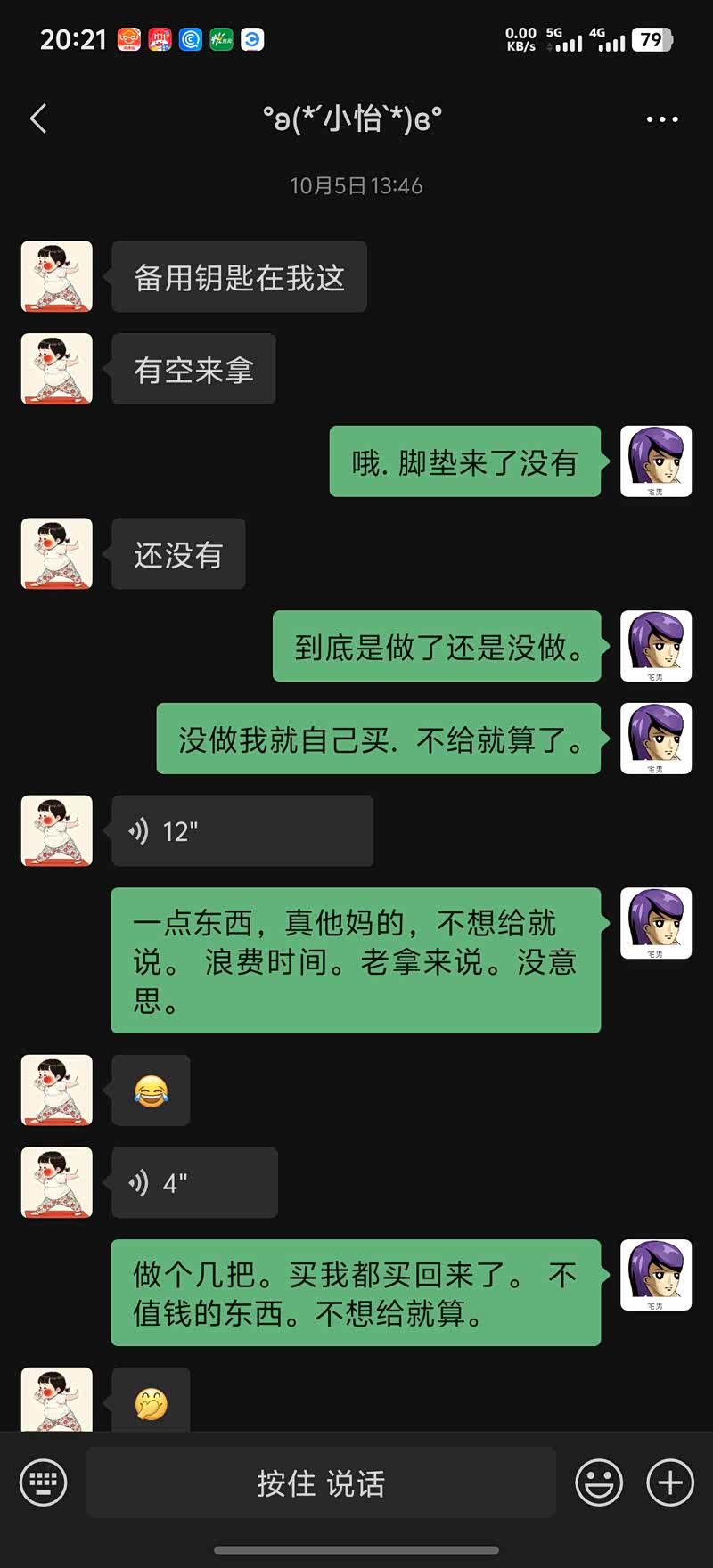The image size is (713, 1568).
Task: Go back to the chat list
Action: (38, 118)
